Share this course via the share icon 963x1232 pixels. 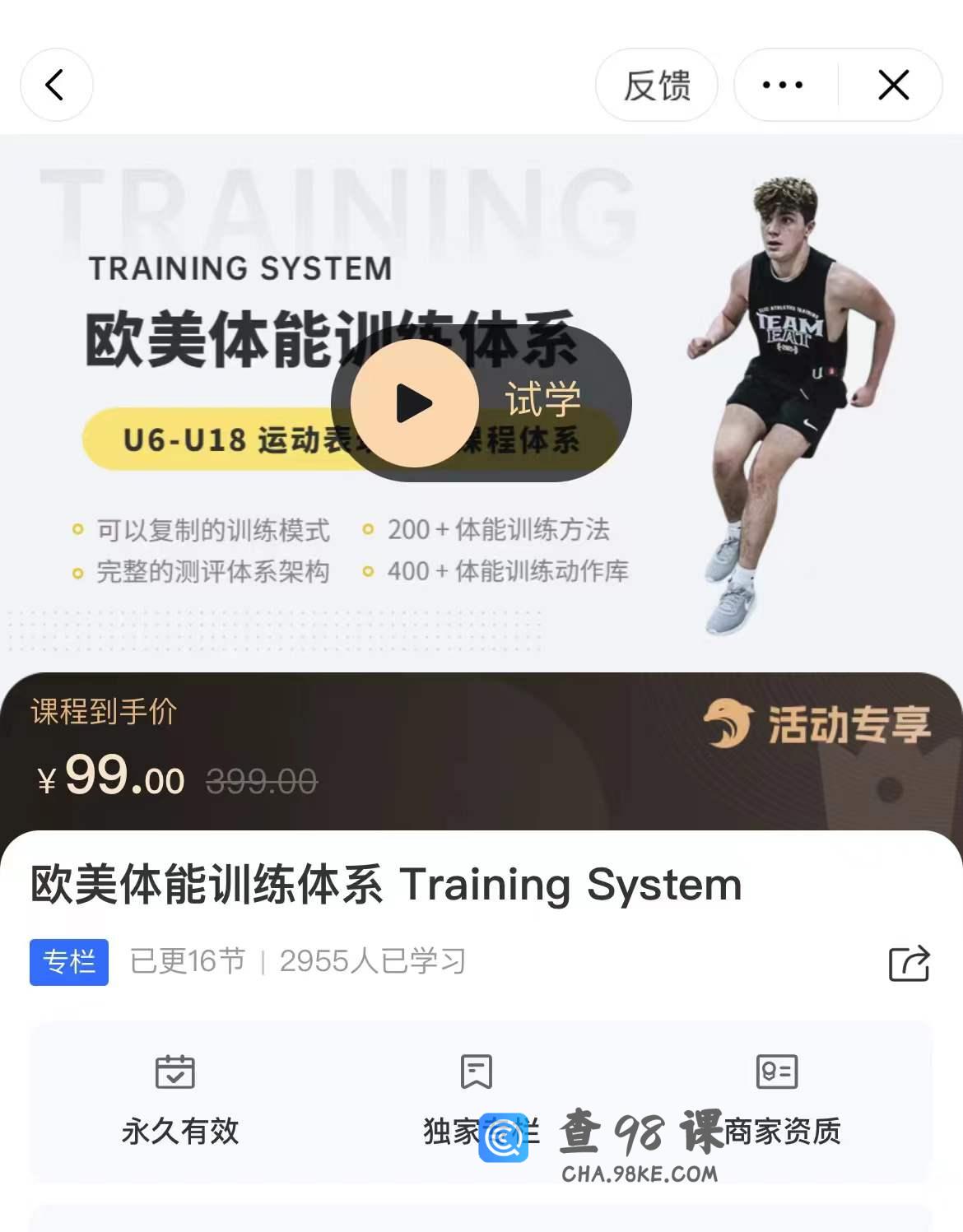click(909, 962)
